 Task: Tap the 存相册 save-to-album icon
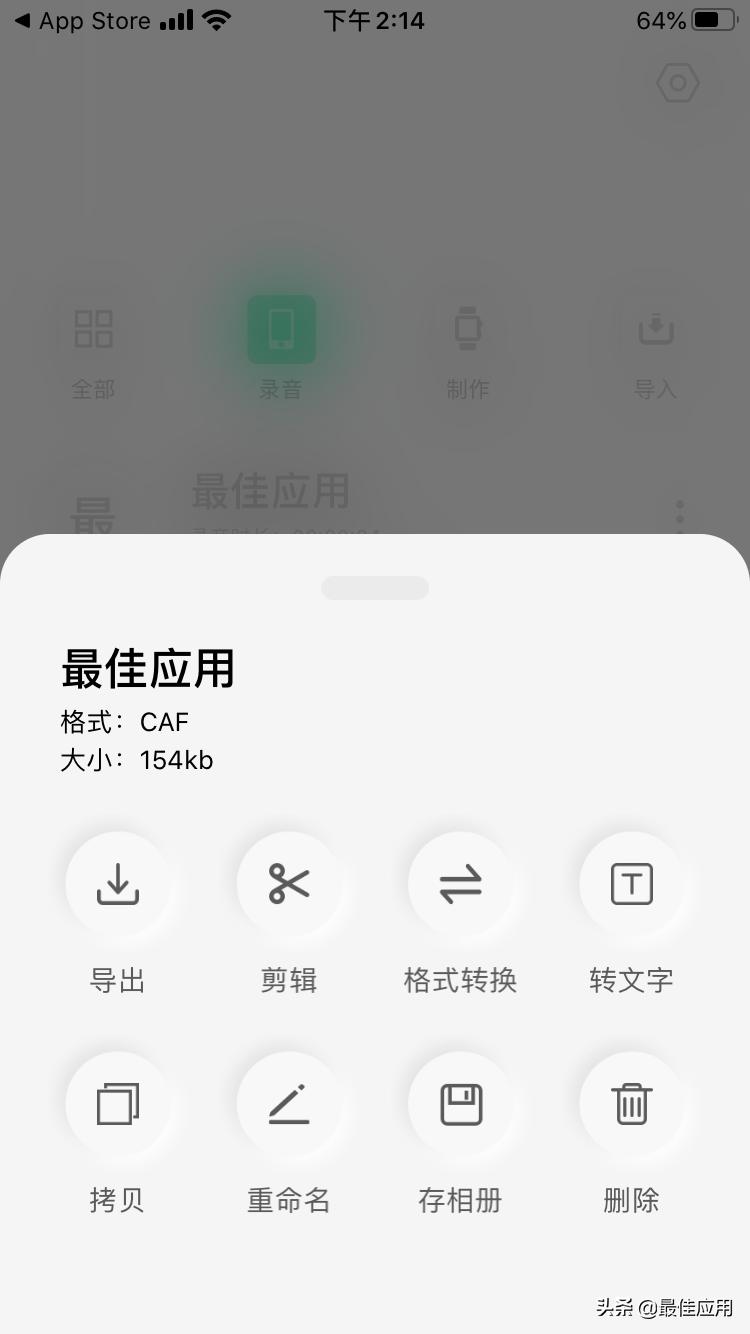click(x=461, y=1104)
